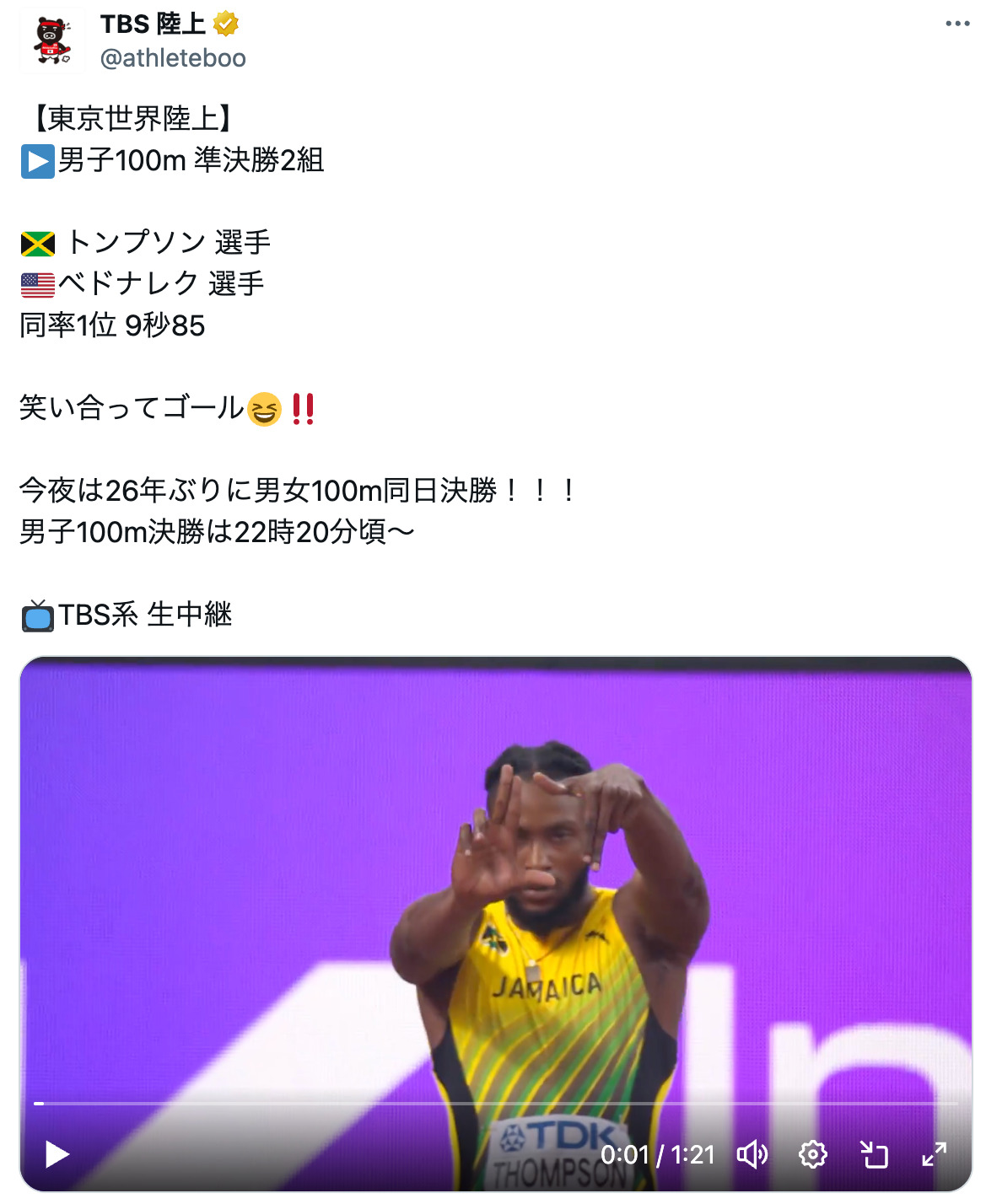986x1204 pixels.
Task: Open the @athleteboo profile handle
Action: 173,58
